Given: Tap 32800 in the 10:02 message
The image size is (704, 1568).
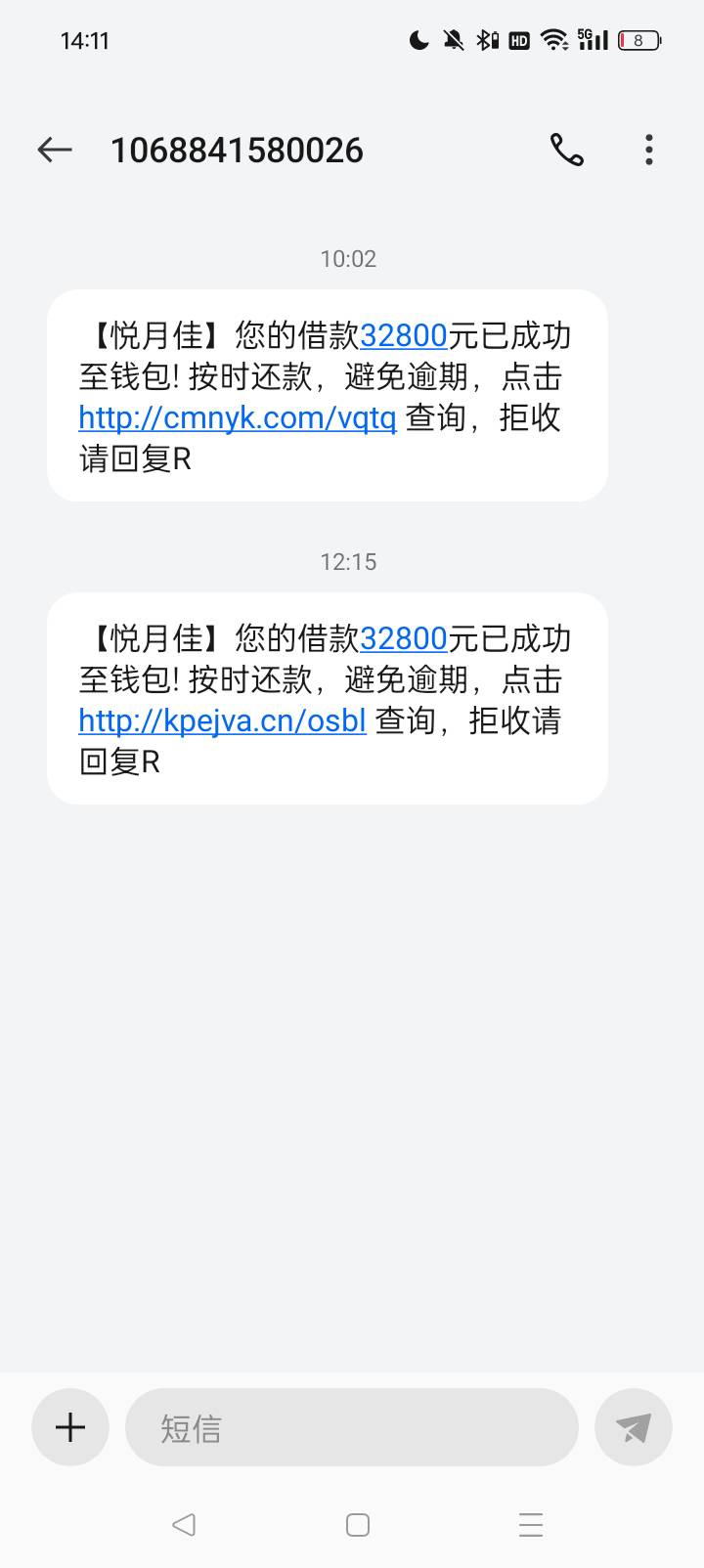Looking at the screenshot, I should pyautogui.click(x=404, y=336).
